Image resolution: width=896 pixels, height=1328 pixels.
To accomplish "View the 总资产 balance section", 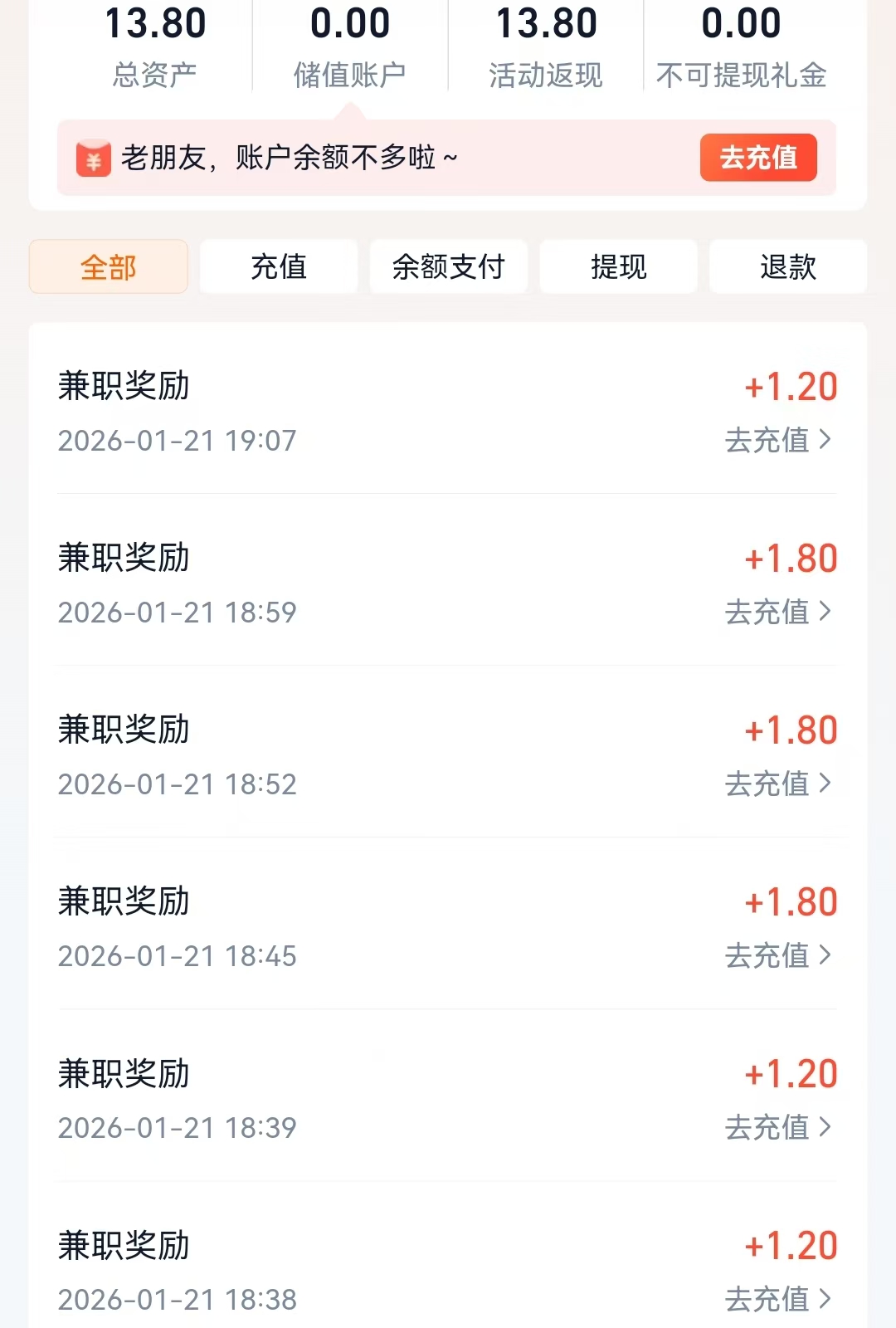I will point(155,46).
